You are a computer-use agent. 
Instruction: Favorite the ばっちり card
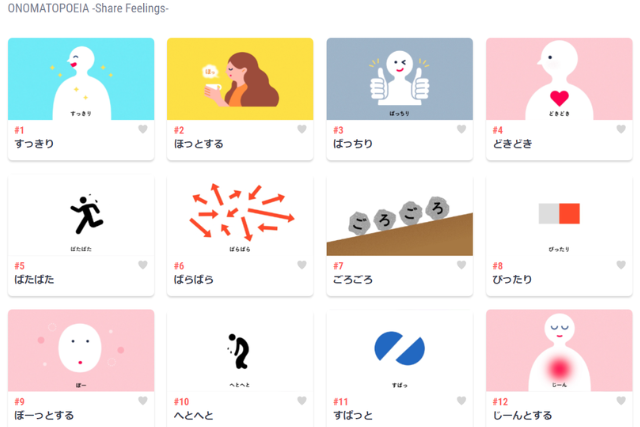[x=462, y=129]
